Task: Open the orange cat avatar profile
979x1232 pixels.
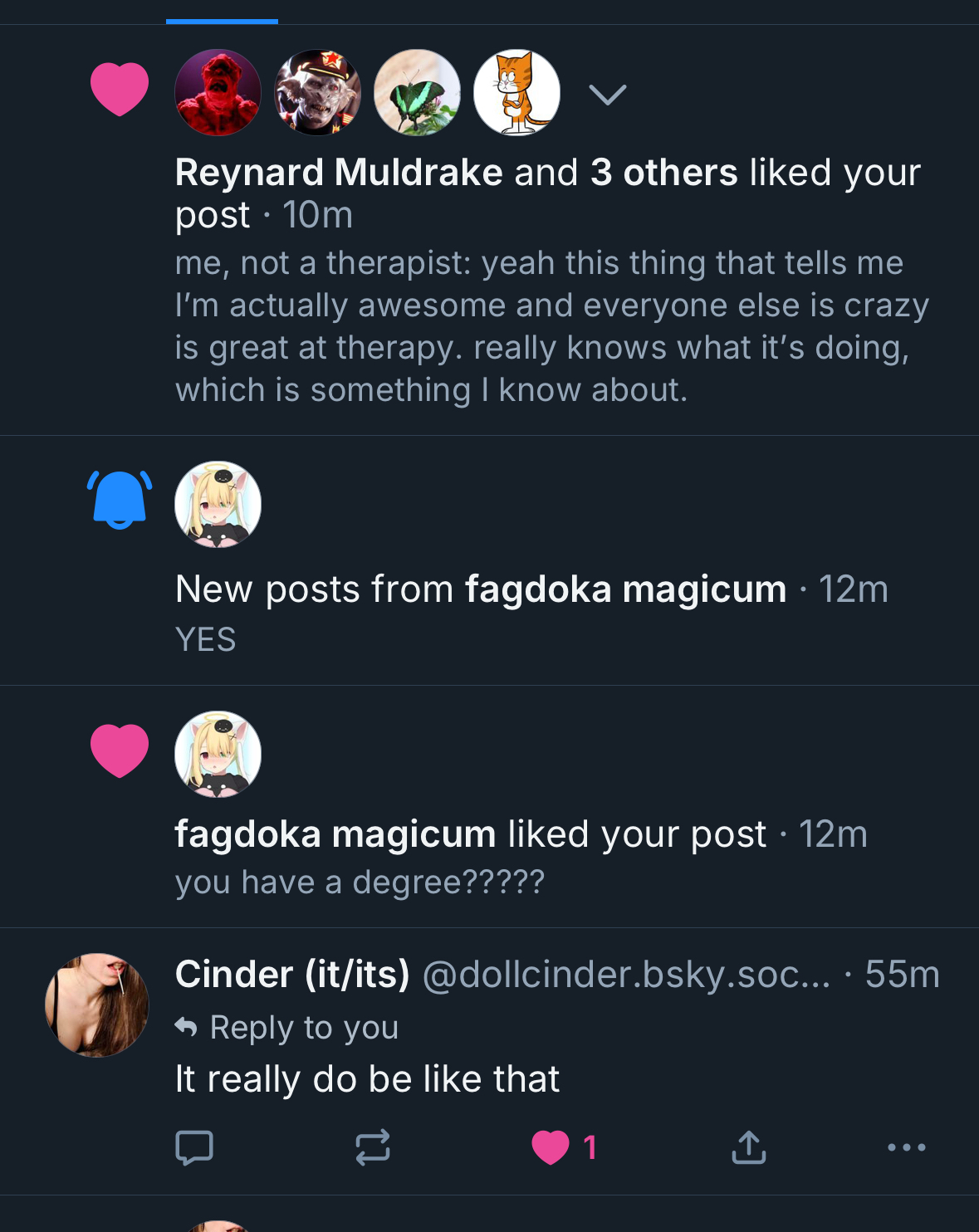Action: pyautogui.click(x=516, y=92)
